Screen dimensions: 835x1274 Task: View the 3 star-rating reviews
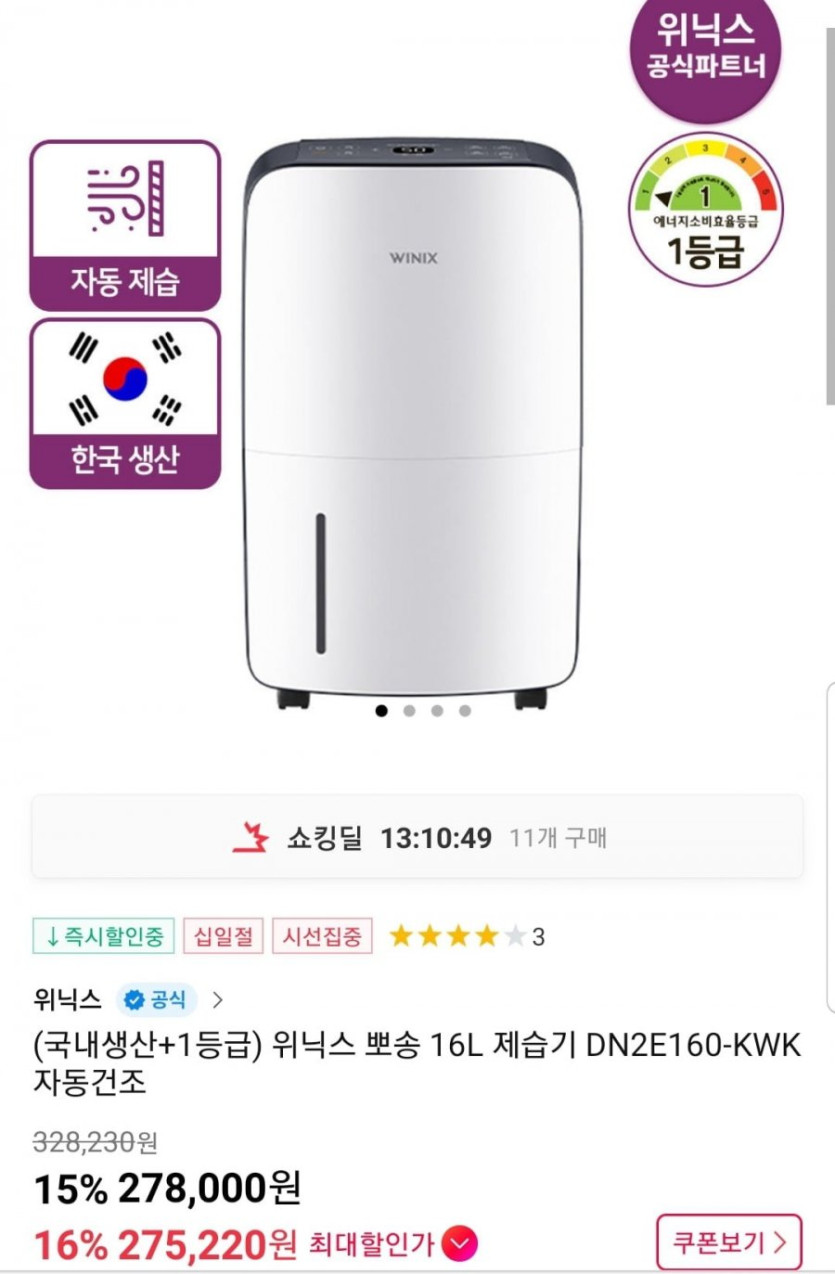466,937
